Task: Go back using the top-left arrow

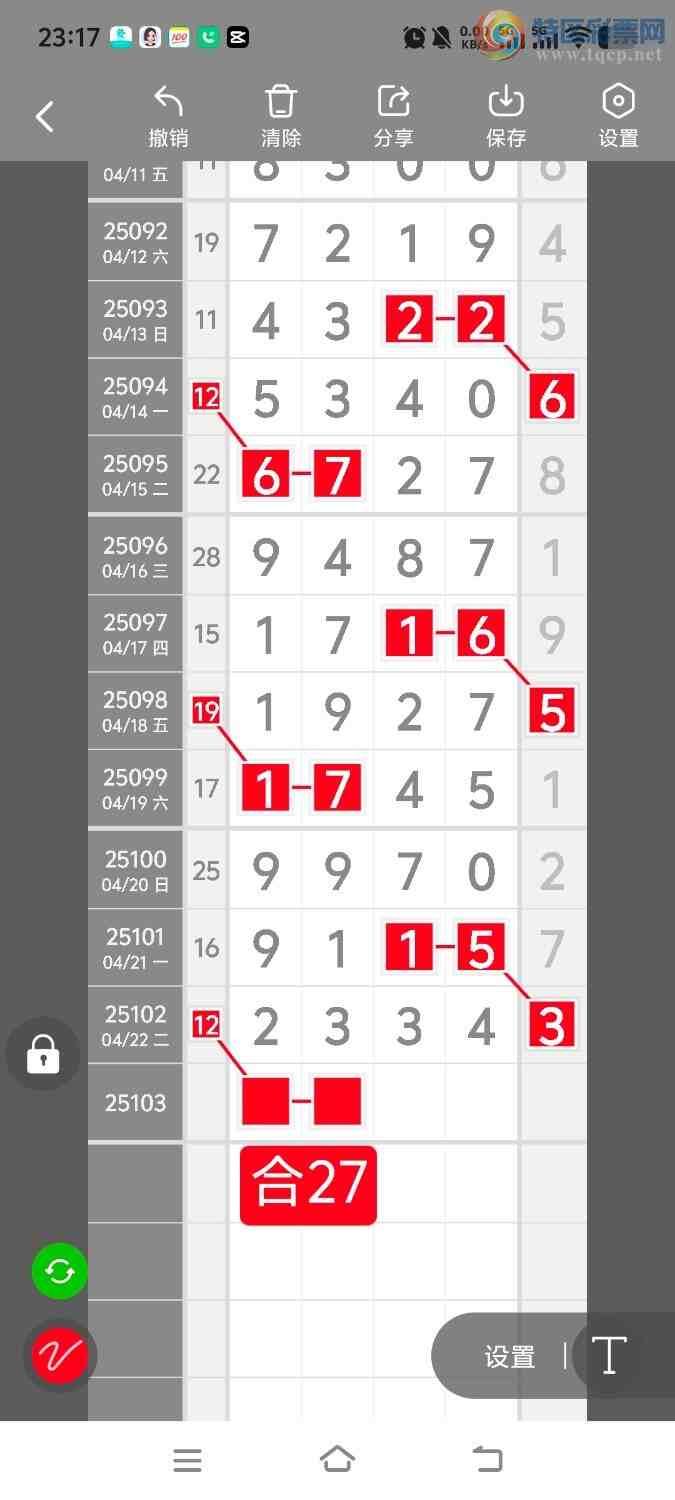Action: pos(45,117)
